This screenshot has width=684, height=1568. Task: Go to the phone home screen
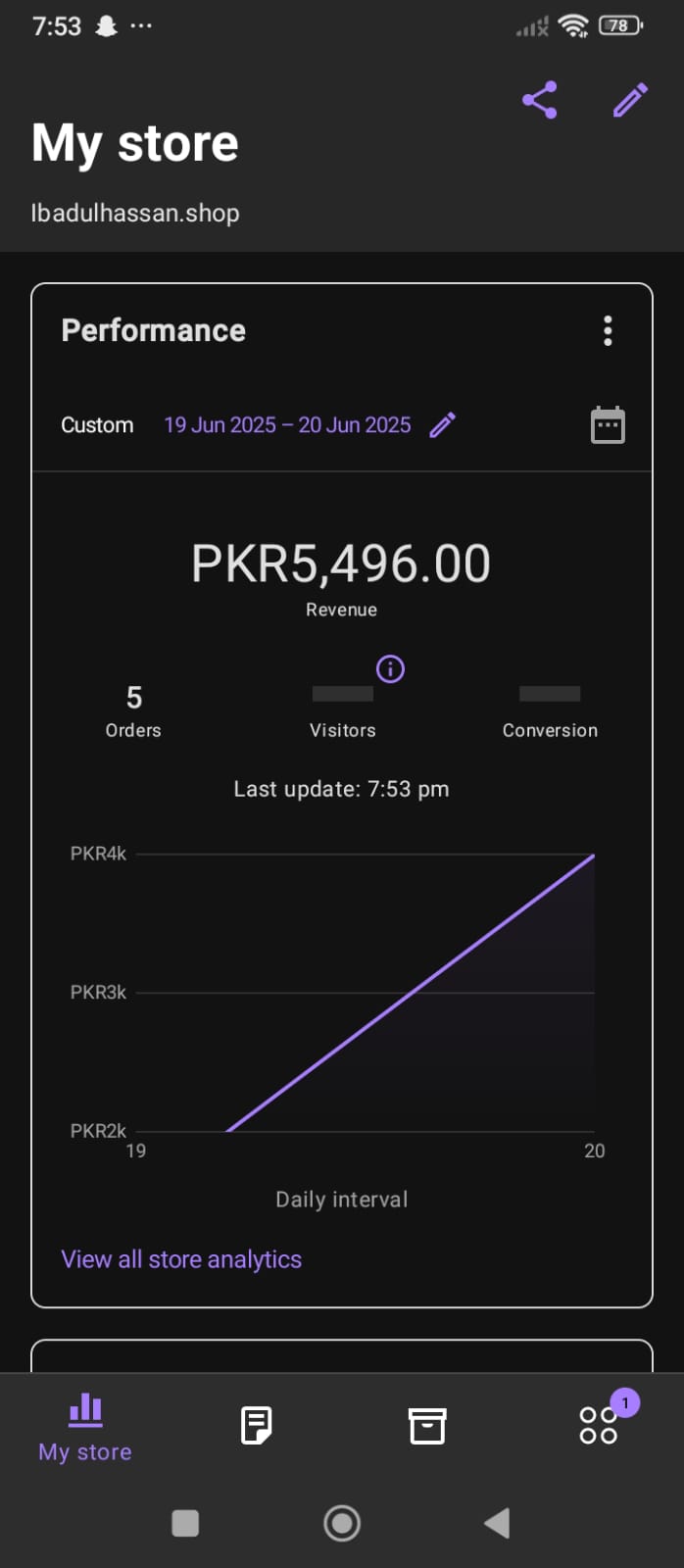pos(342,1523)
